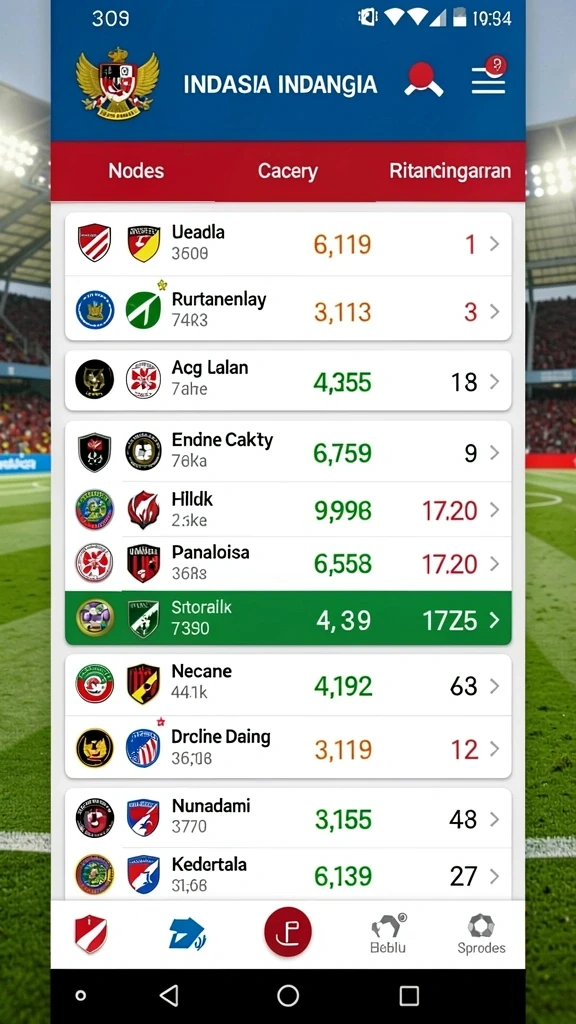Open the Ueadla match row
Viewport: 576px width, 1024px height.
288,244
